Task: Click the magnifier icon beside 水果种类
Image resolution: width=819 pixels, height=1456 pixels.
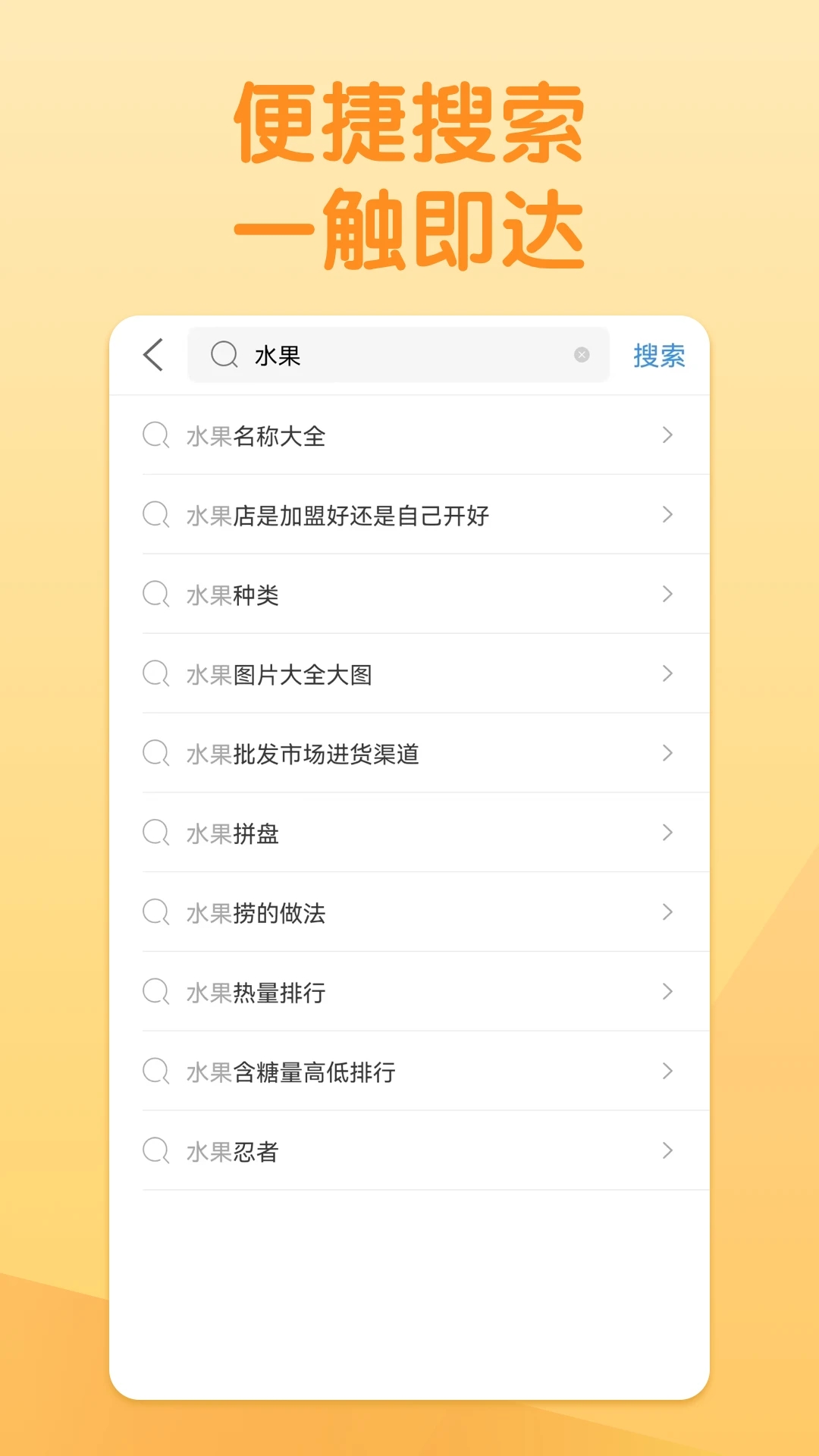Action: [x=155, y=595]
